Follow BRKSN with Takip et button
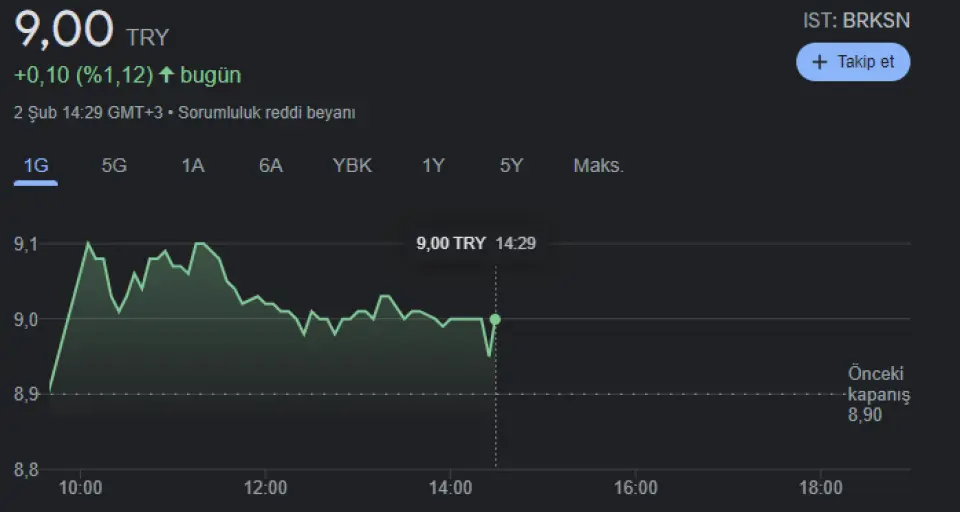 tap(853, 62)
